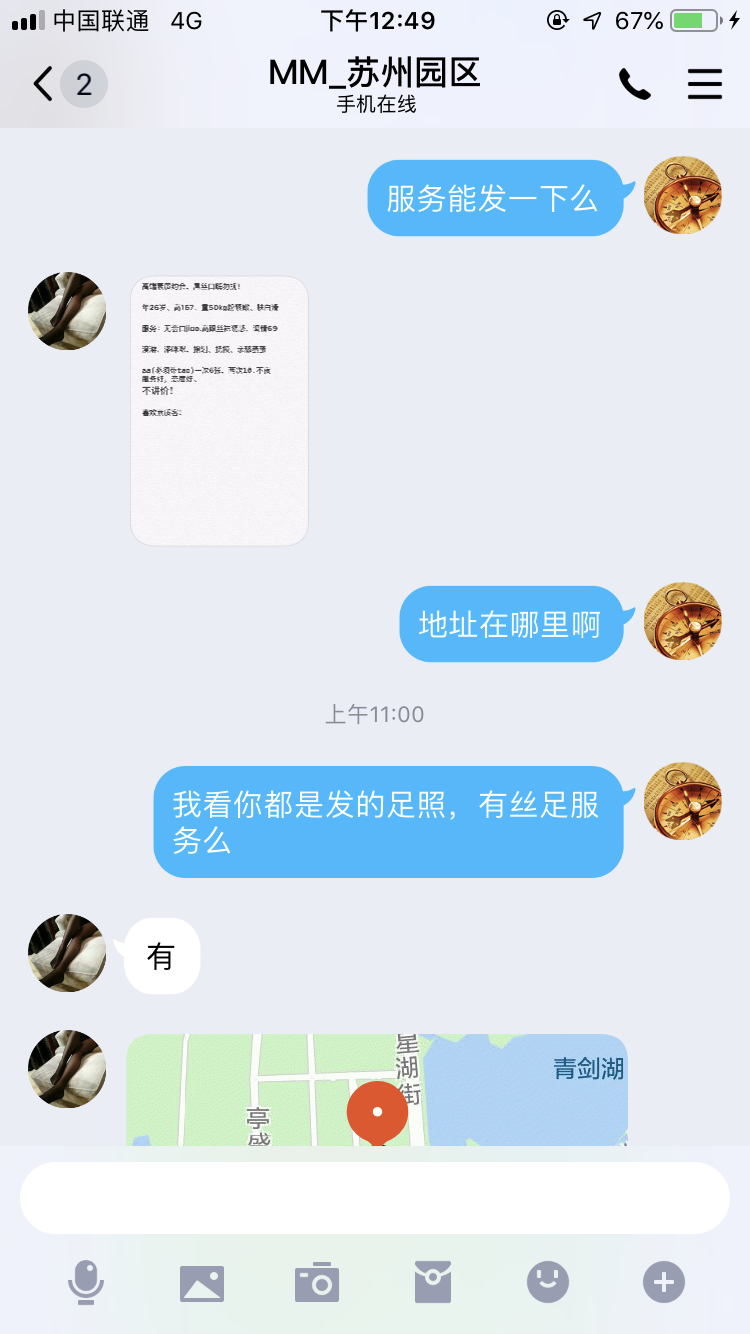Open the shared map location near 青剑湖

[376, 1090]
